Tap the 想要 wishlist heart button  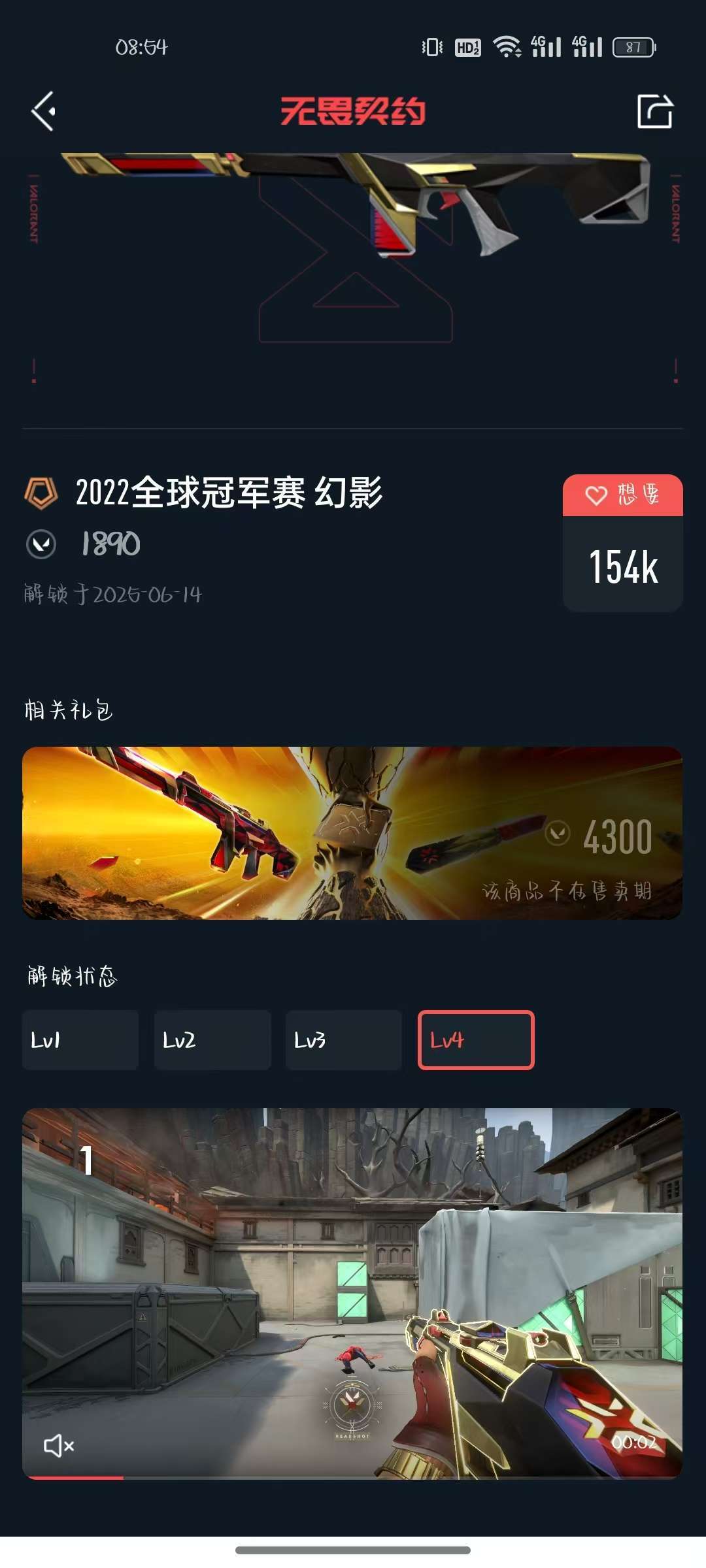(x=623, y=495)
